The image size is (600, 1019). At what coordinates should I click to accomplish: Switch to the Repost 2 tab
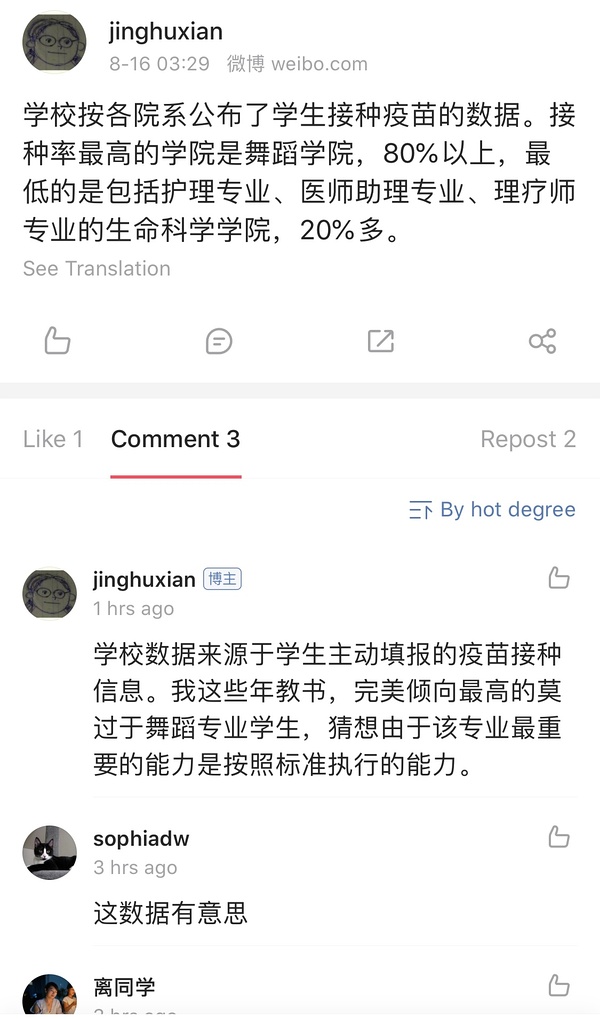click(x=527, y=439)
